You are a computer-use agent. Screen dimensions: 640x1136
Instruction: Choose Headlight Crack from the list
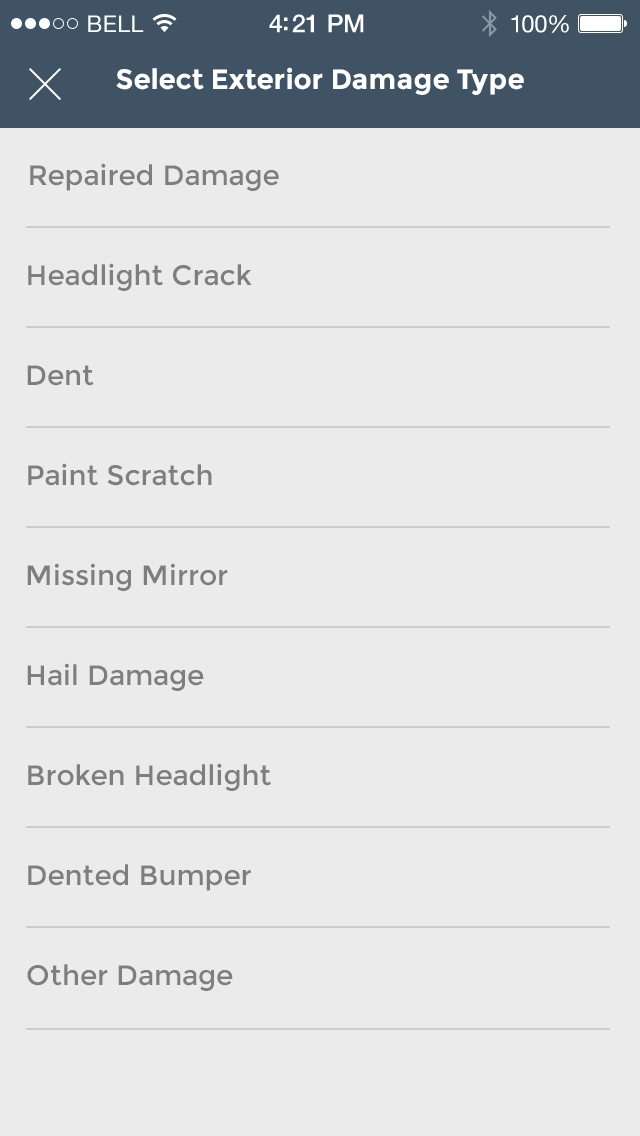pos(139,277)
